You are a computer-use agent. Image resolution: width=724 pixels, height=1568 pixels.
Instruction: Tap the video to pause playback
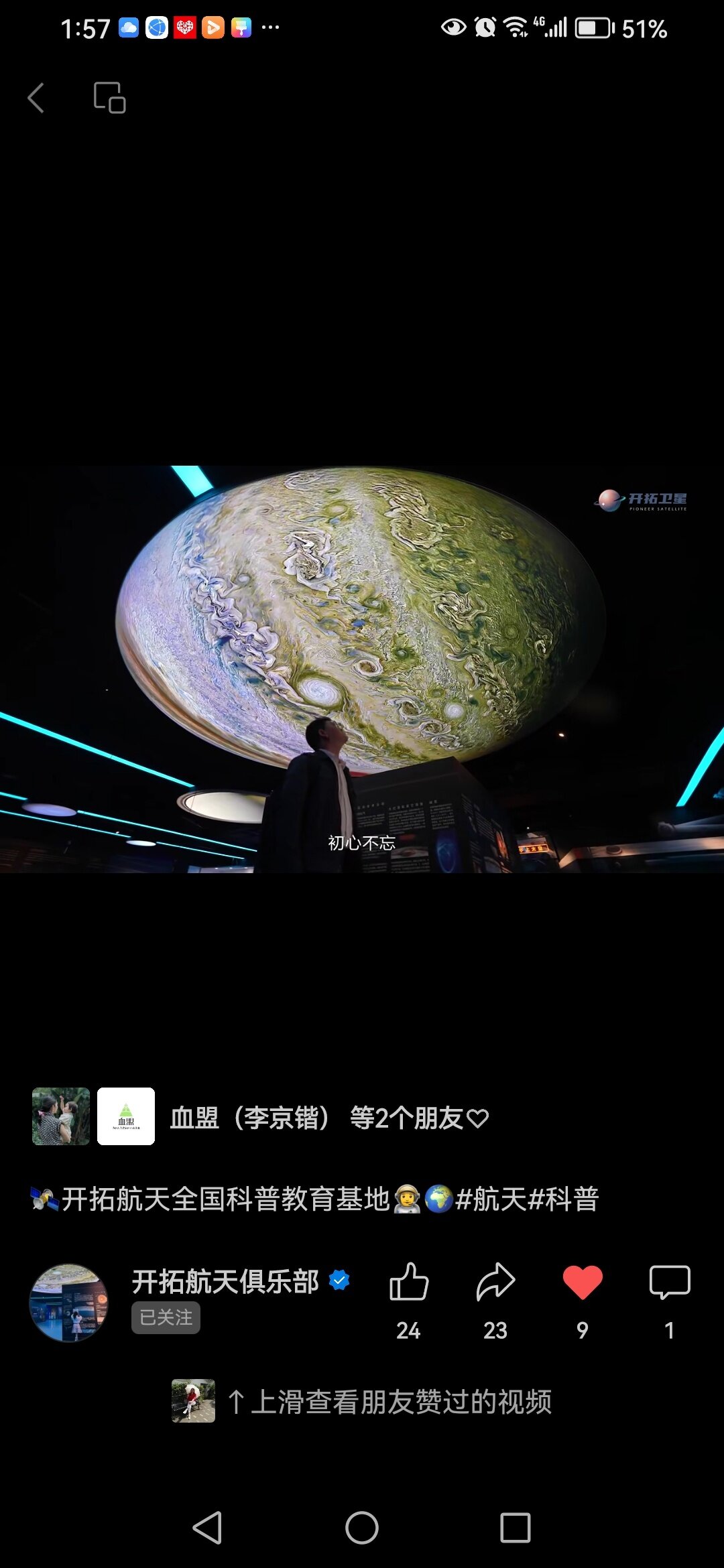click(362, 669)
